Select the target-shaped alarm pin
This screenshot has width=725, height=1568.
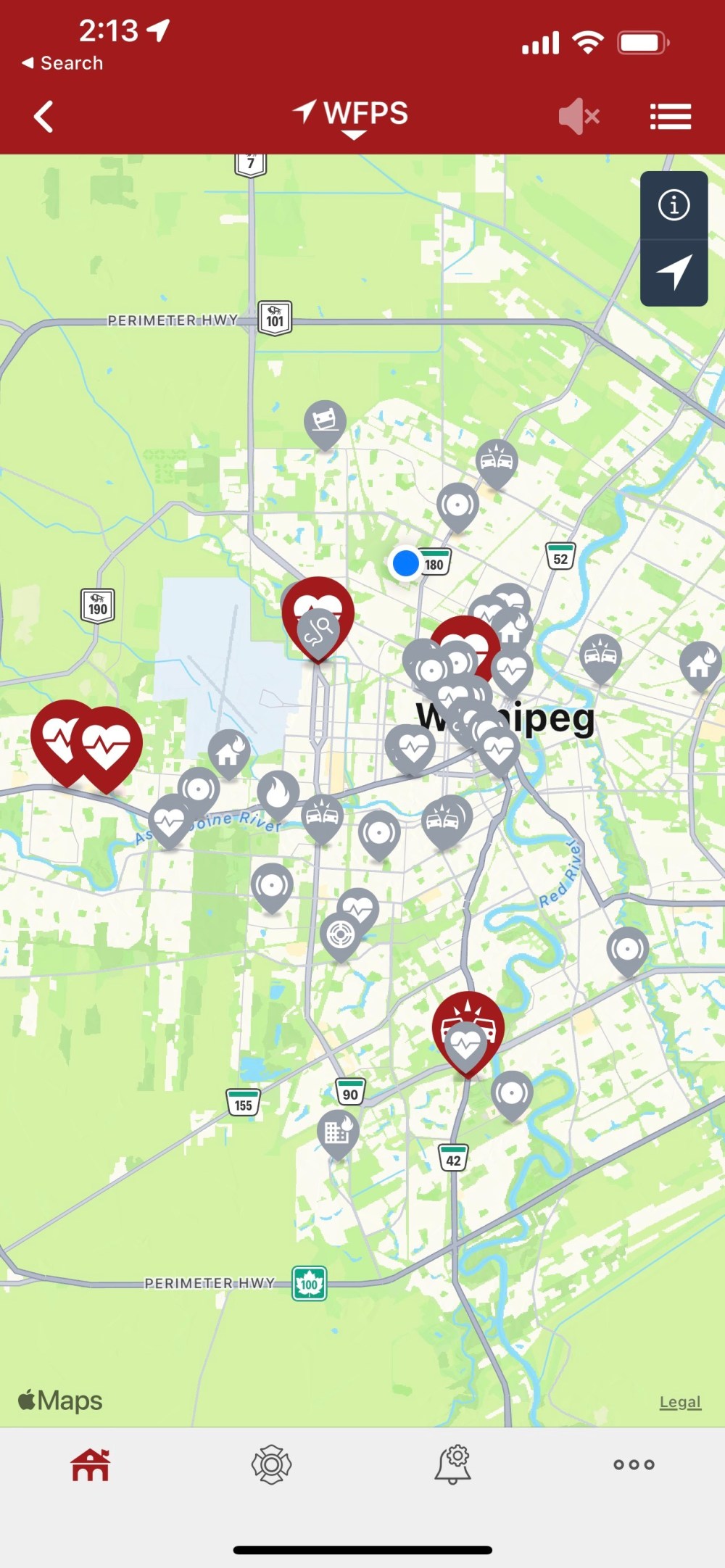[340, 934]
